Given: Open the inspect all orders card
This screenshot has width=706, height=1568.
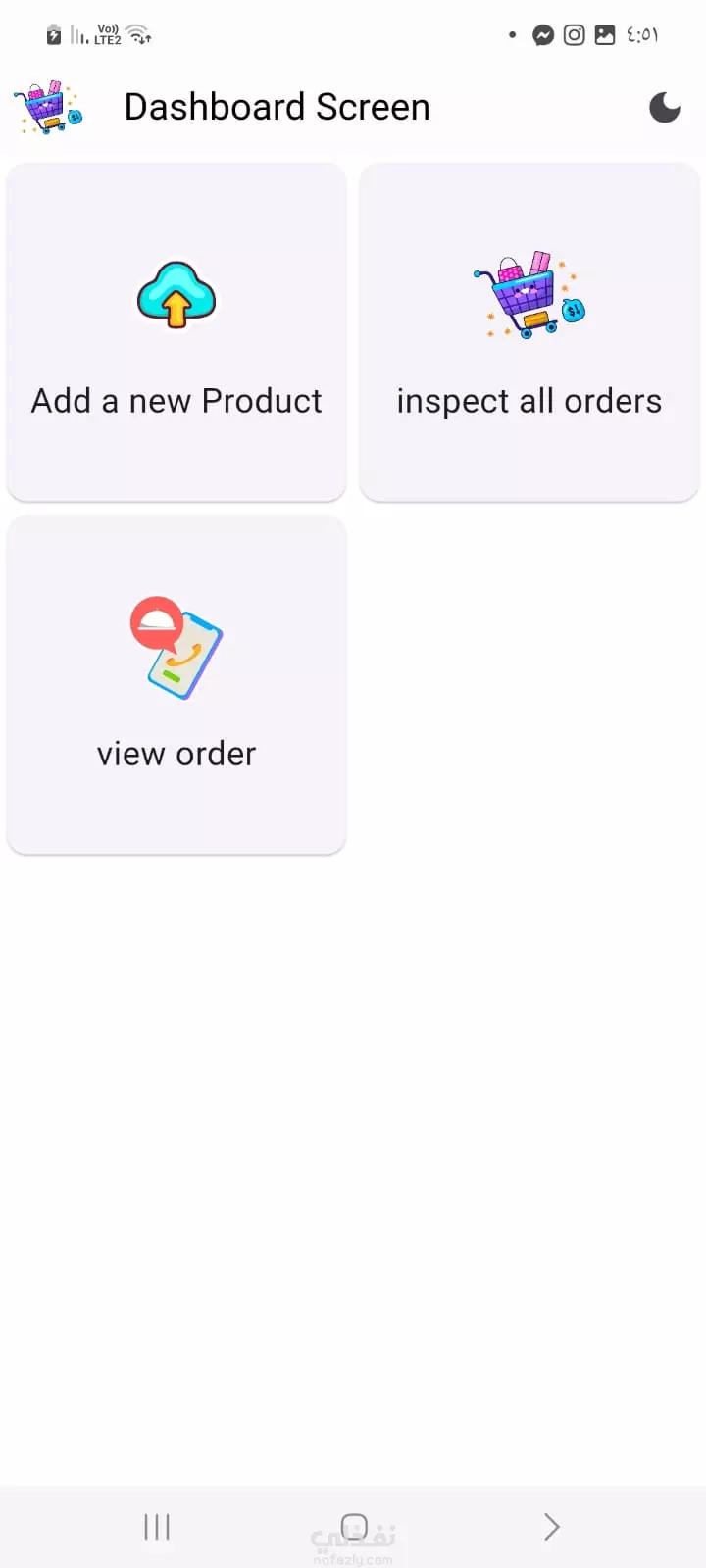Looking at the screenshot, I should tap(529, 332).
